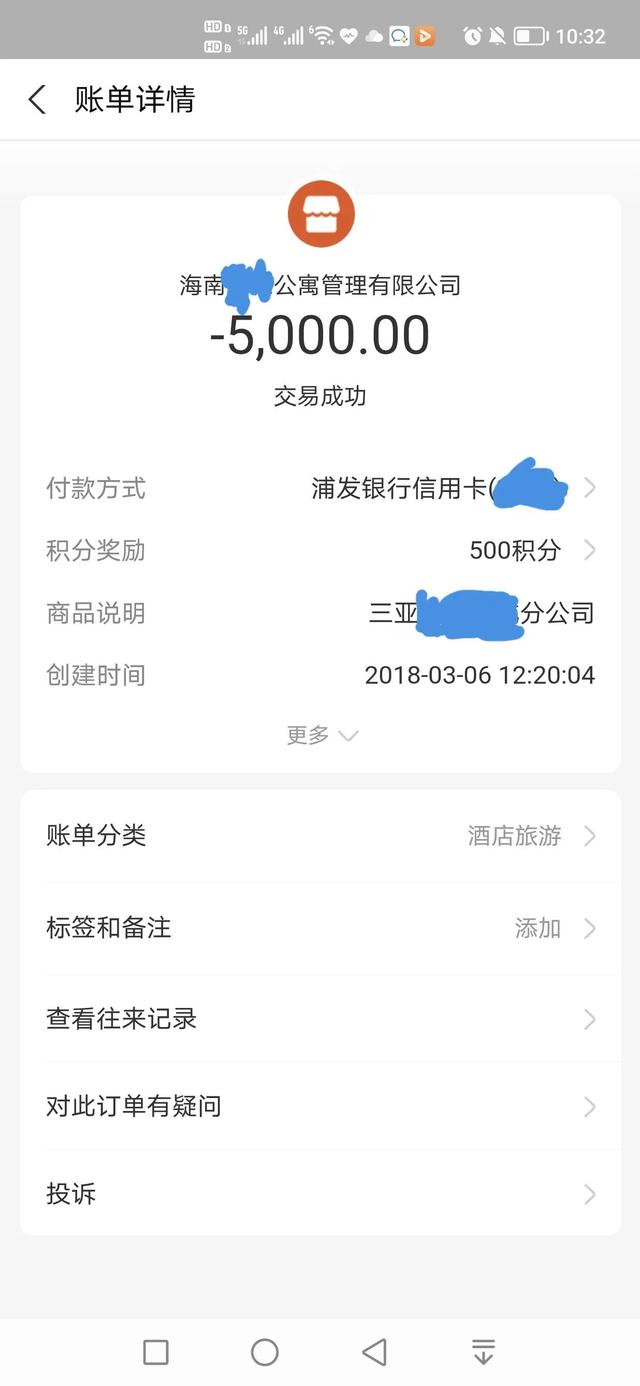The height and width of the screenshot is (1386, 640).
Task: Go back from the 账单详情 page
Action: point(37,99)
